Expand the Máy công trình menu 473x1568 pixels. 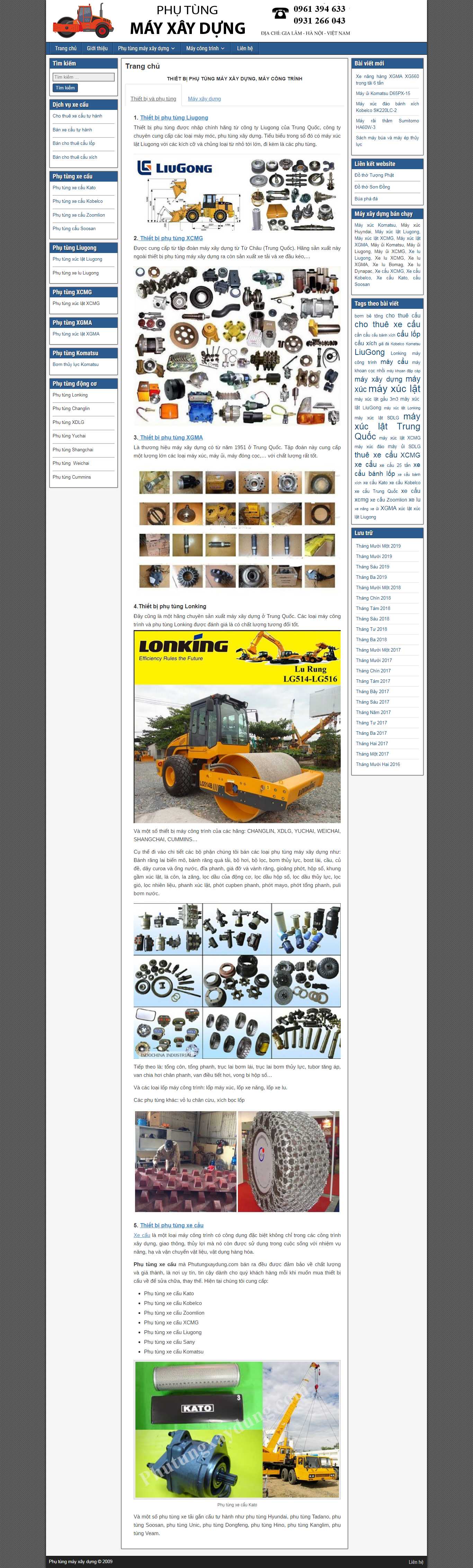click(205, 49)
